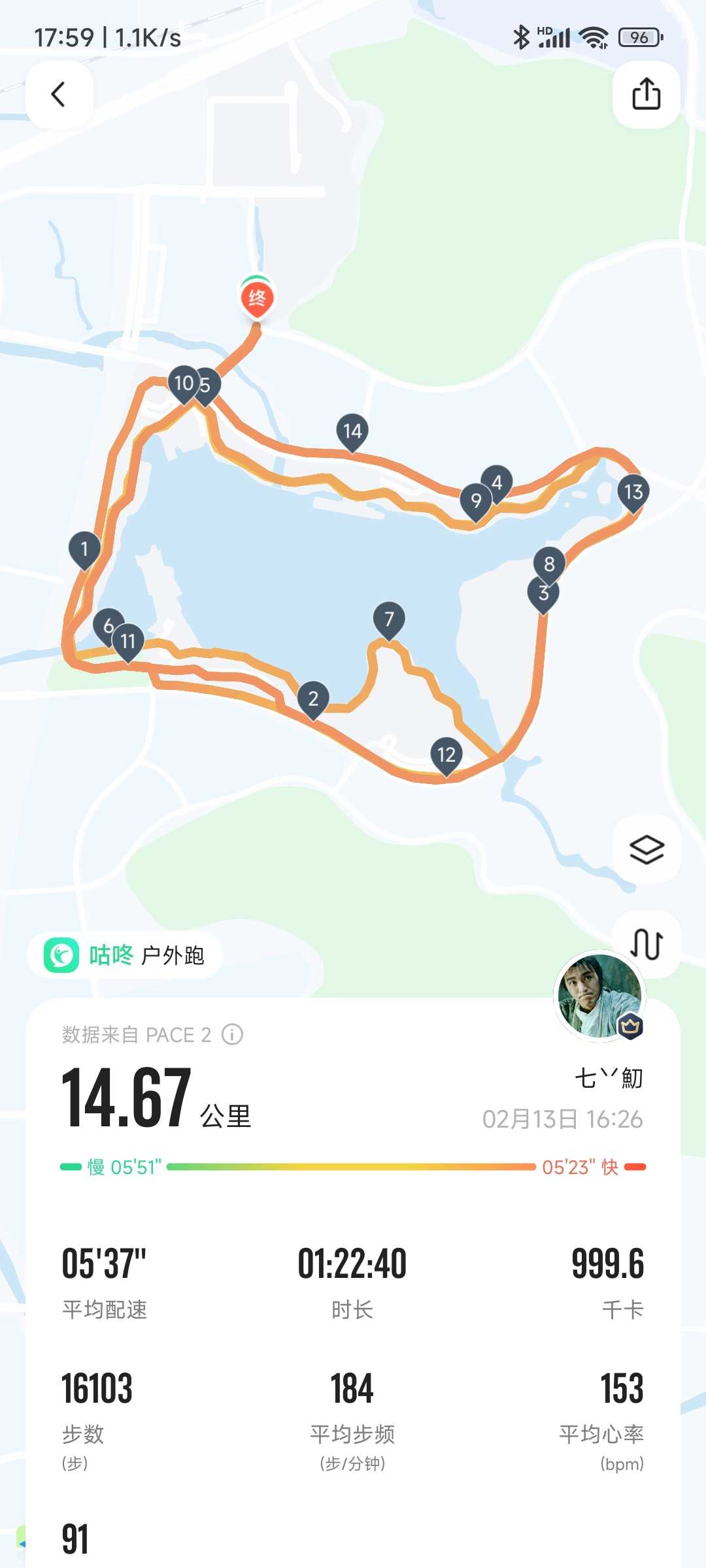The image size is (706, 1568).
Task: Tap the route track playback icon
Action: click(x=647, y=944)
